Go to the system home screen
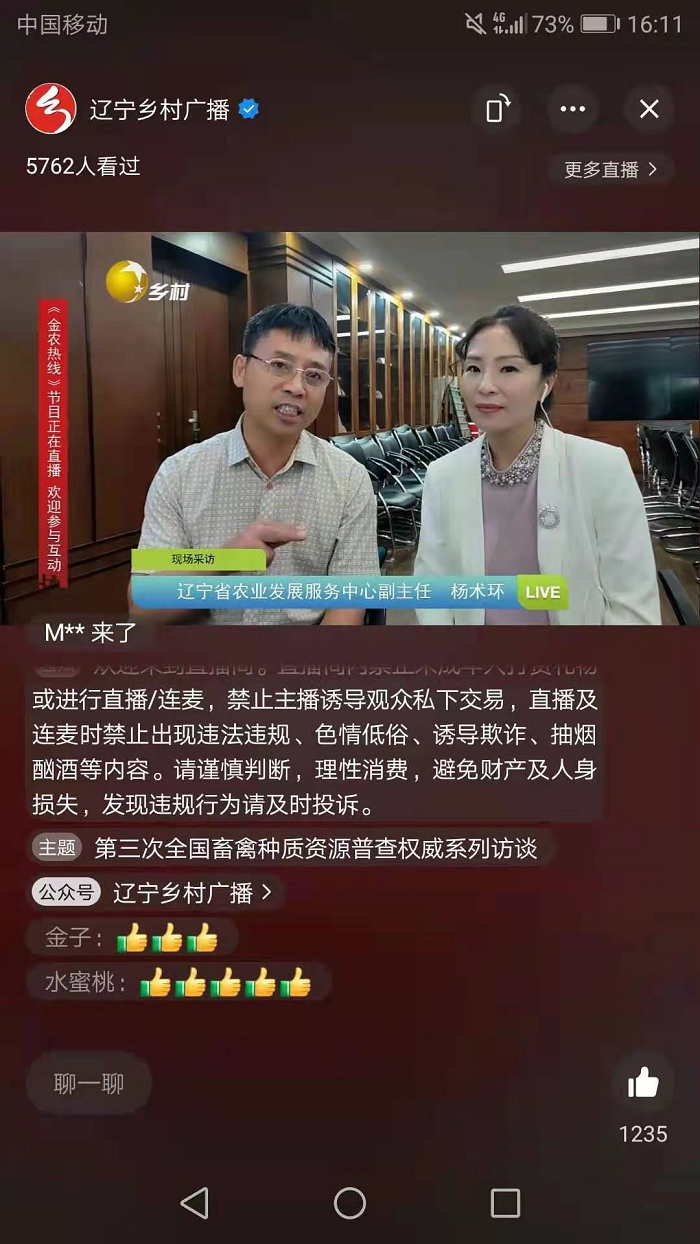This screenshot has width=700, height=1244. point(350,1202)
